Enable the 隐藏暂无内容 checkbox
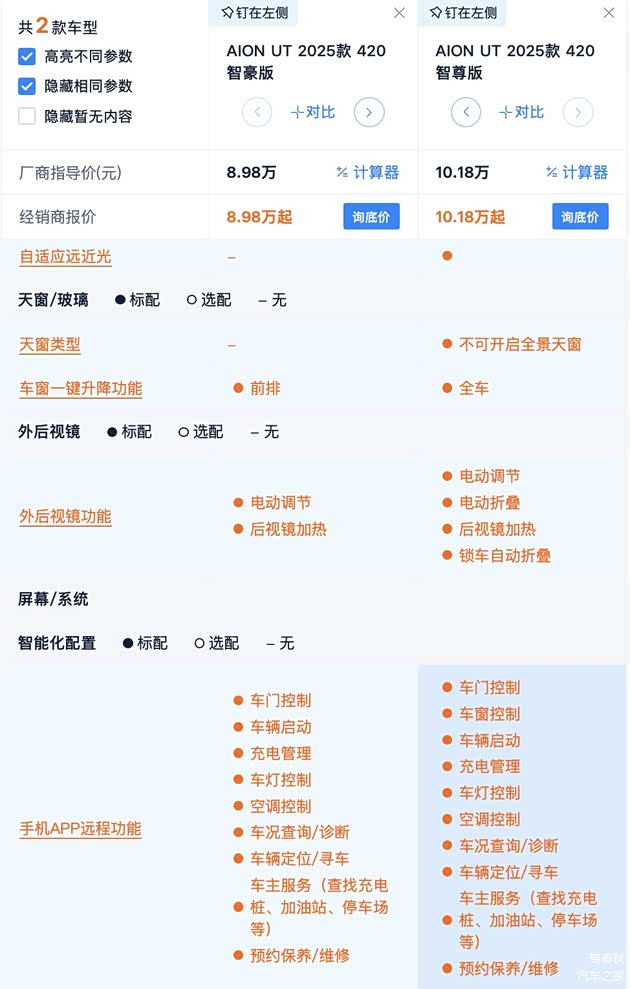 [27, 116]
